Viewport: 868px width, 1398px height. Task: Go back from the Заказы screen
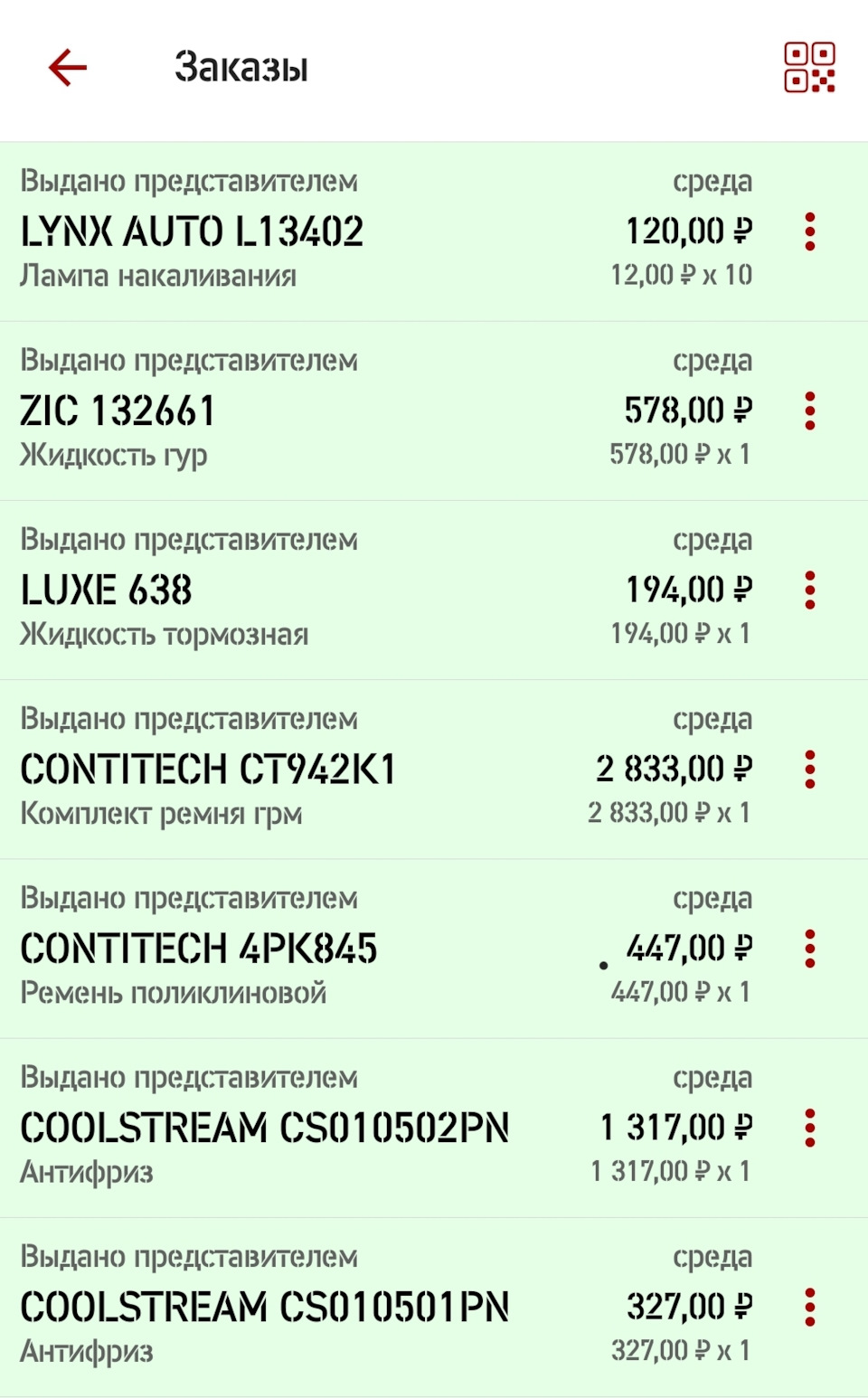[68, 68]
